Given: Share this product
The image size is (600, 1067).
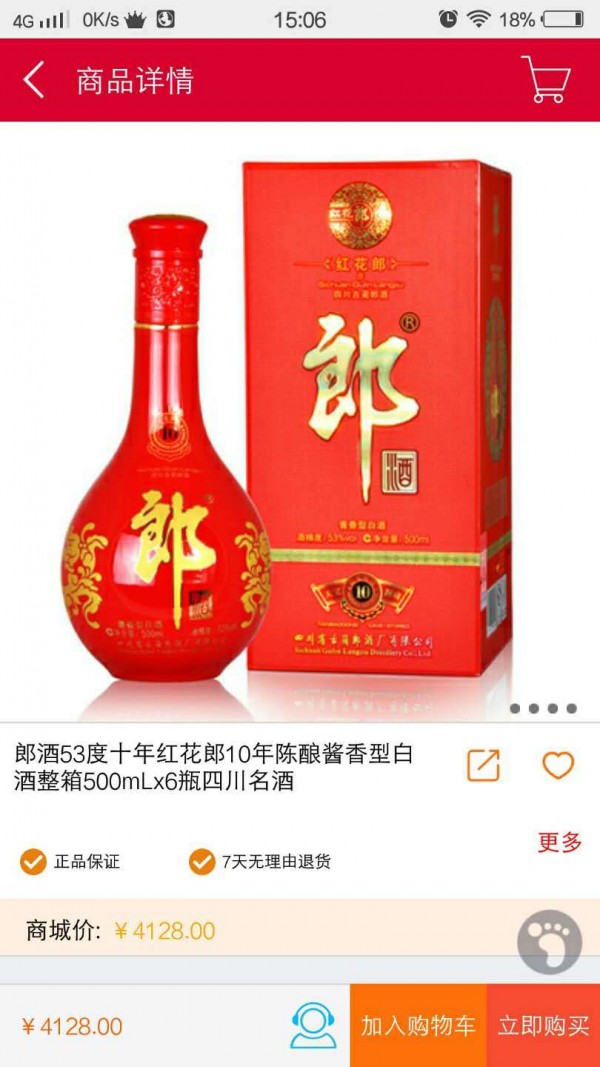Looking at the screenshot, I should (483, 766).
